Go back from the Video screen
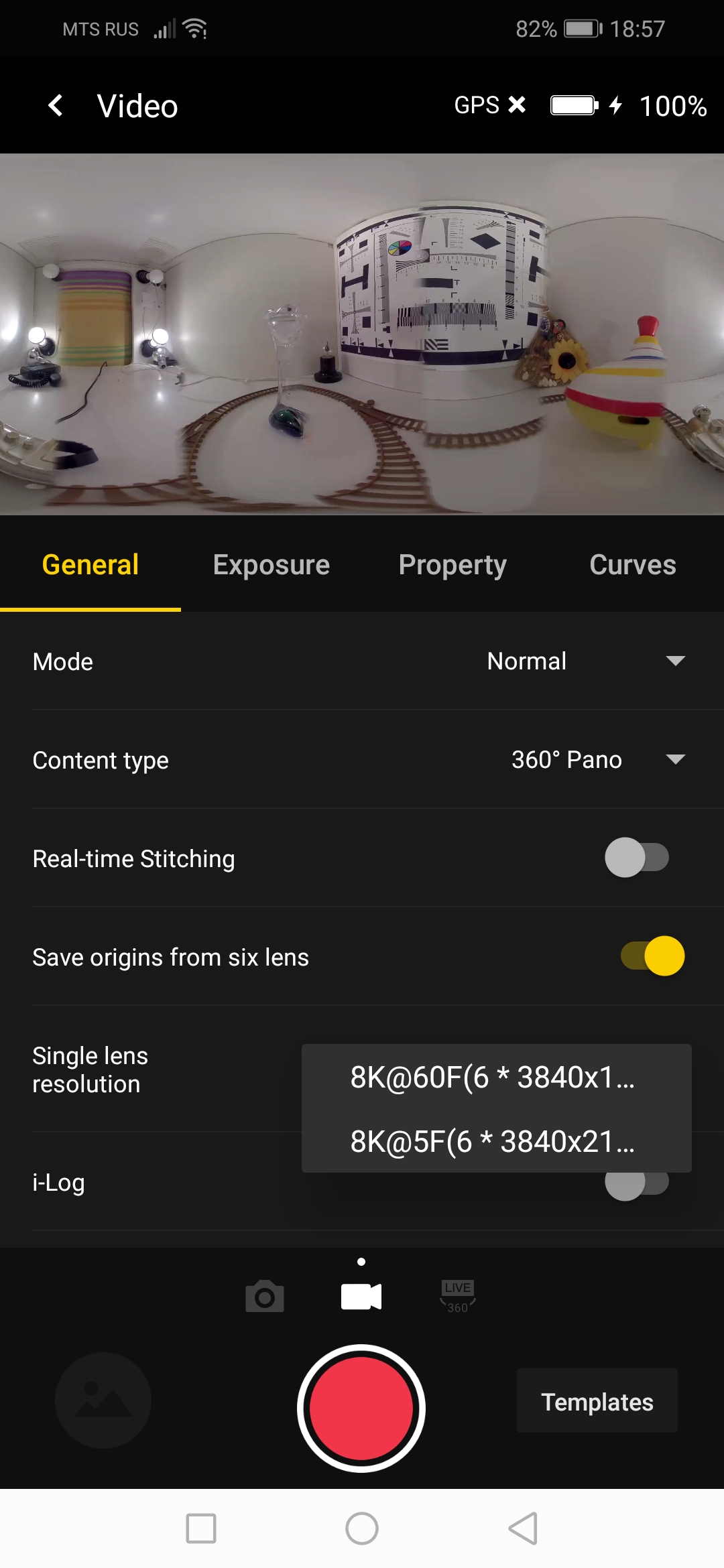Screen dimensions: 724x1568 [x=56, y=106]
